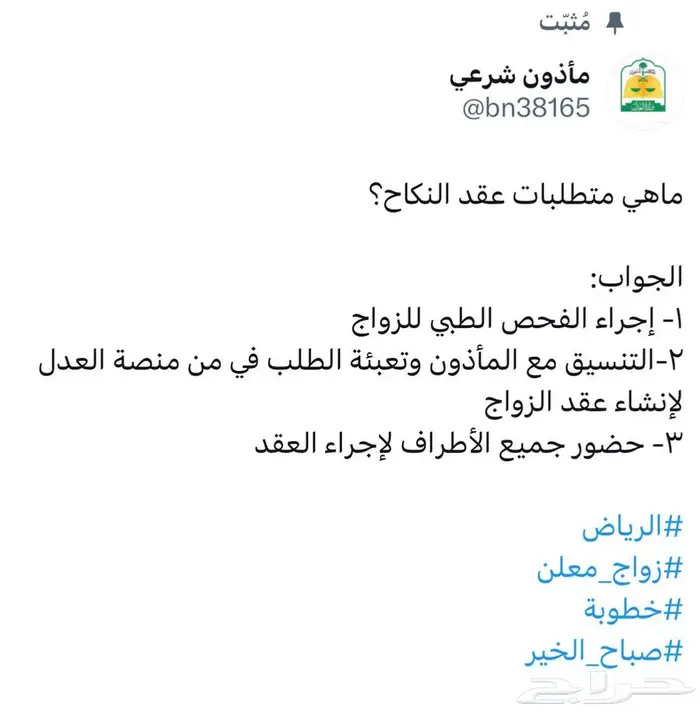
Task: Open the #الرياض hashtag
Action: click(x=632, y=528)
